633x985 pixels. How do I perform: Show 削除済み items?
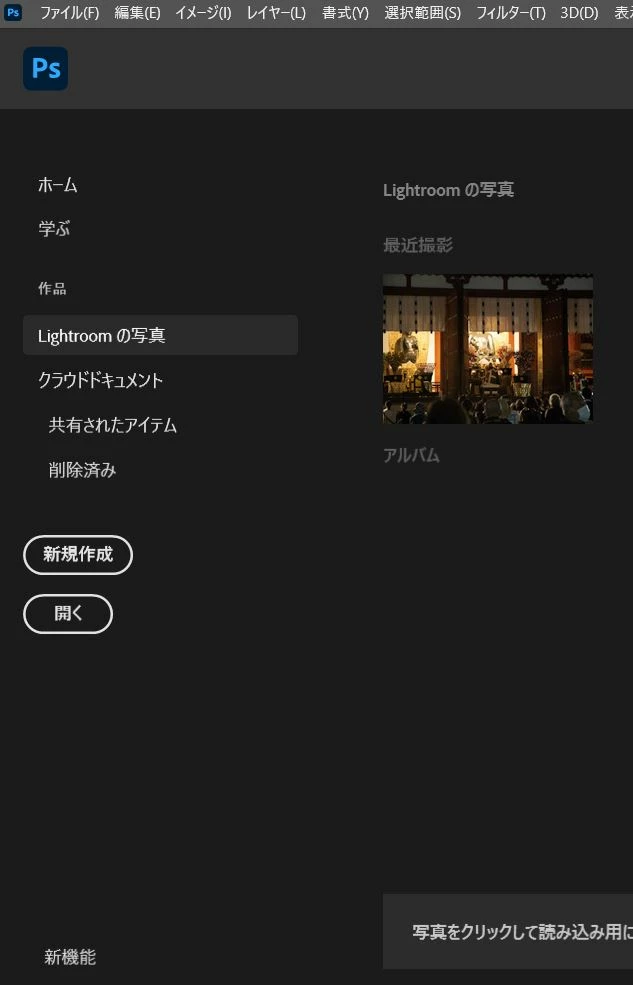pos(82,470)
